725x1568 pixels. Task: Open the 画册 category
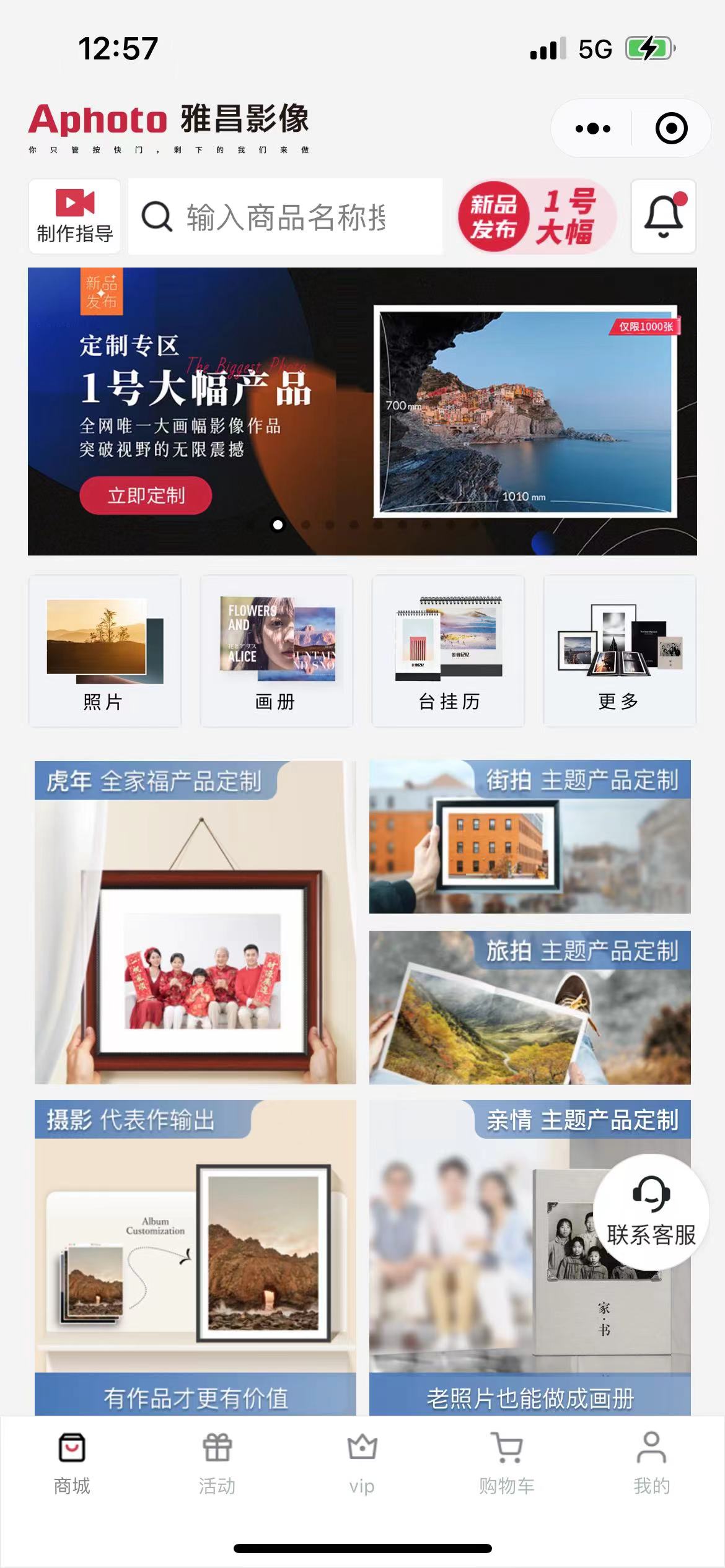click(276, 650)
